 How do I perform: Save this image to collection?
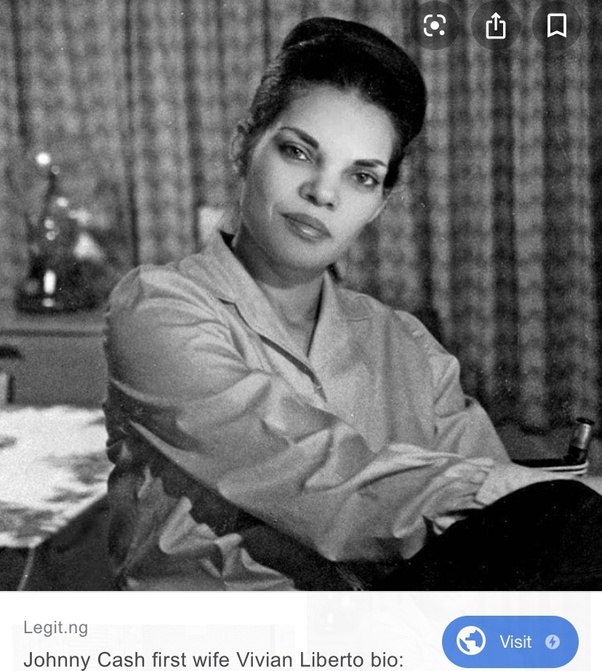557,27
